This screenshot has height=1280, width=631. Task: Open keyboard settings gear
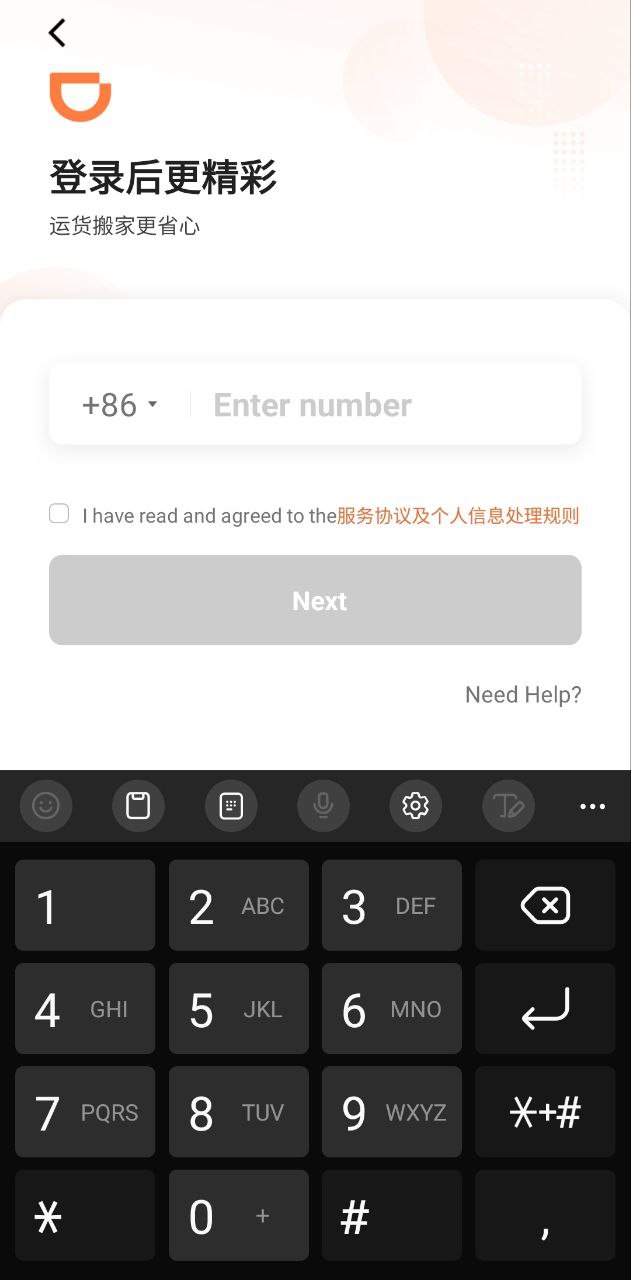tap(415, 806)
